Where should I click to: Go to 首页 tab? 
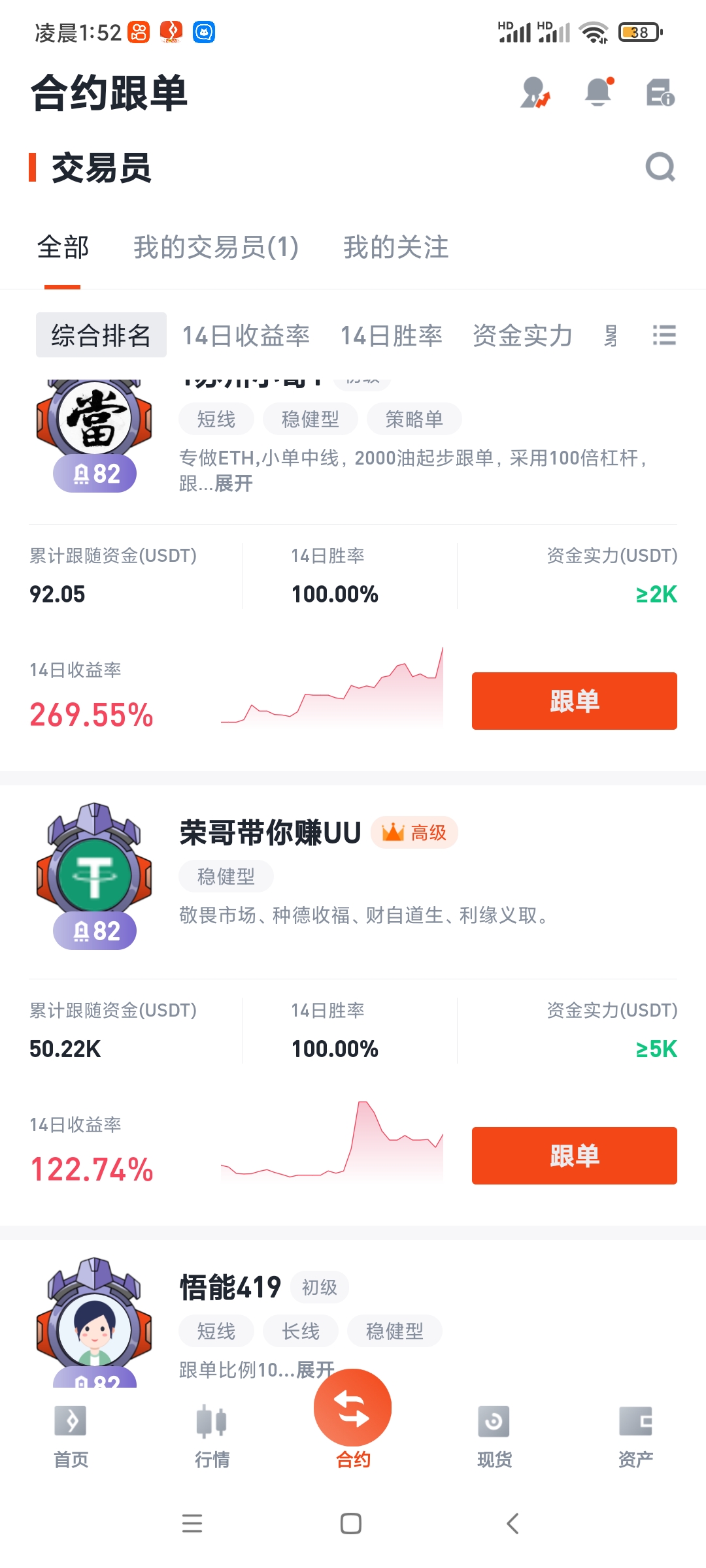pyautogui.click(x=71, y=1435)
